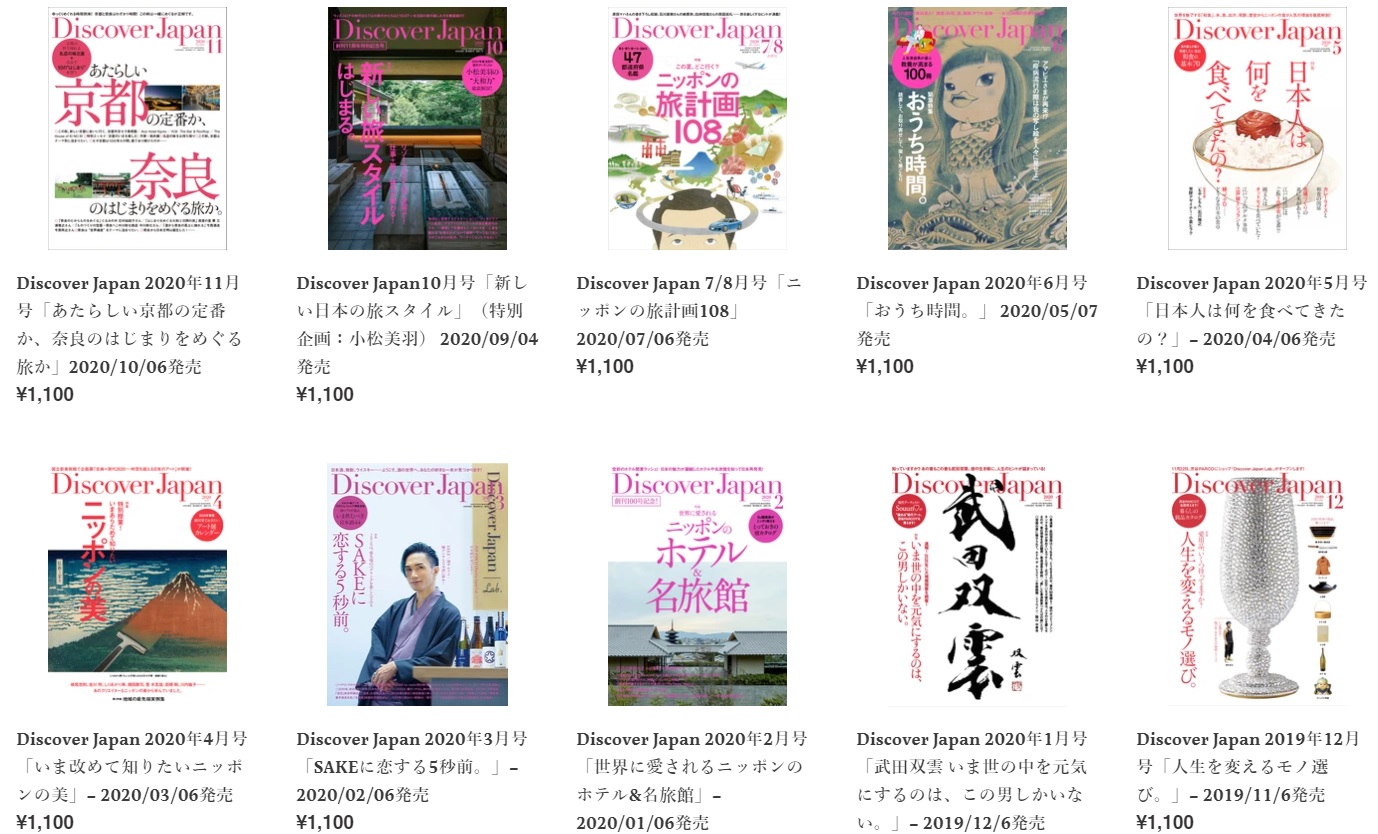This screenshot has height=834, width=1378.
Task: Open the February 2020 hotels and ryokan issue
Action: [x=697, y=585]
